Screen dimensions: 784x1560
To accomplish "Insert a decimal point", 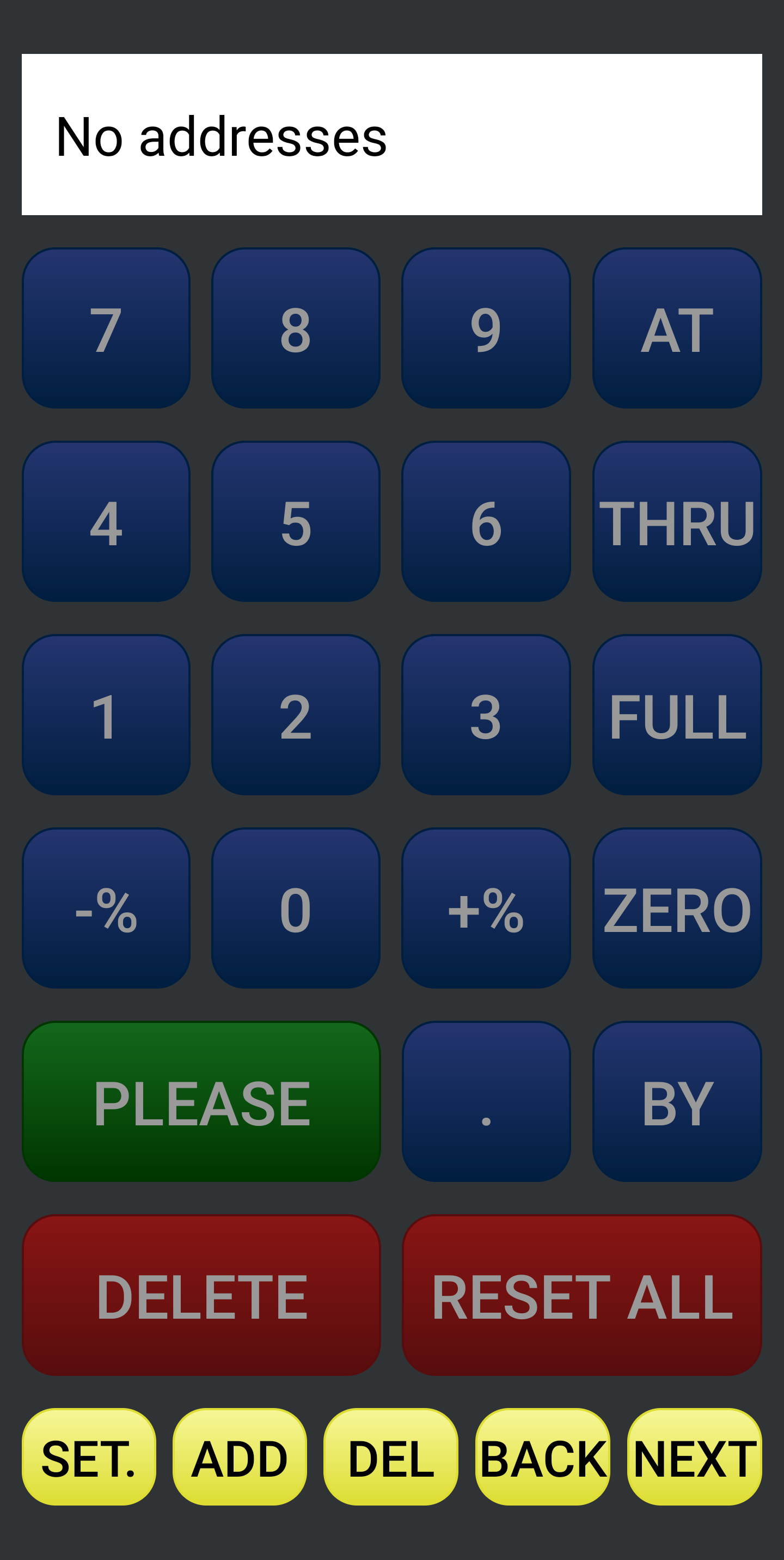I will (486, 1101).
